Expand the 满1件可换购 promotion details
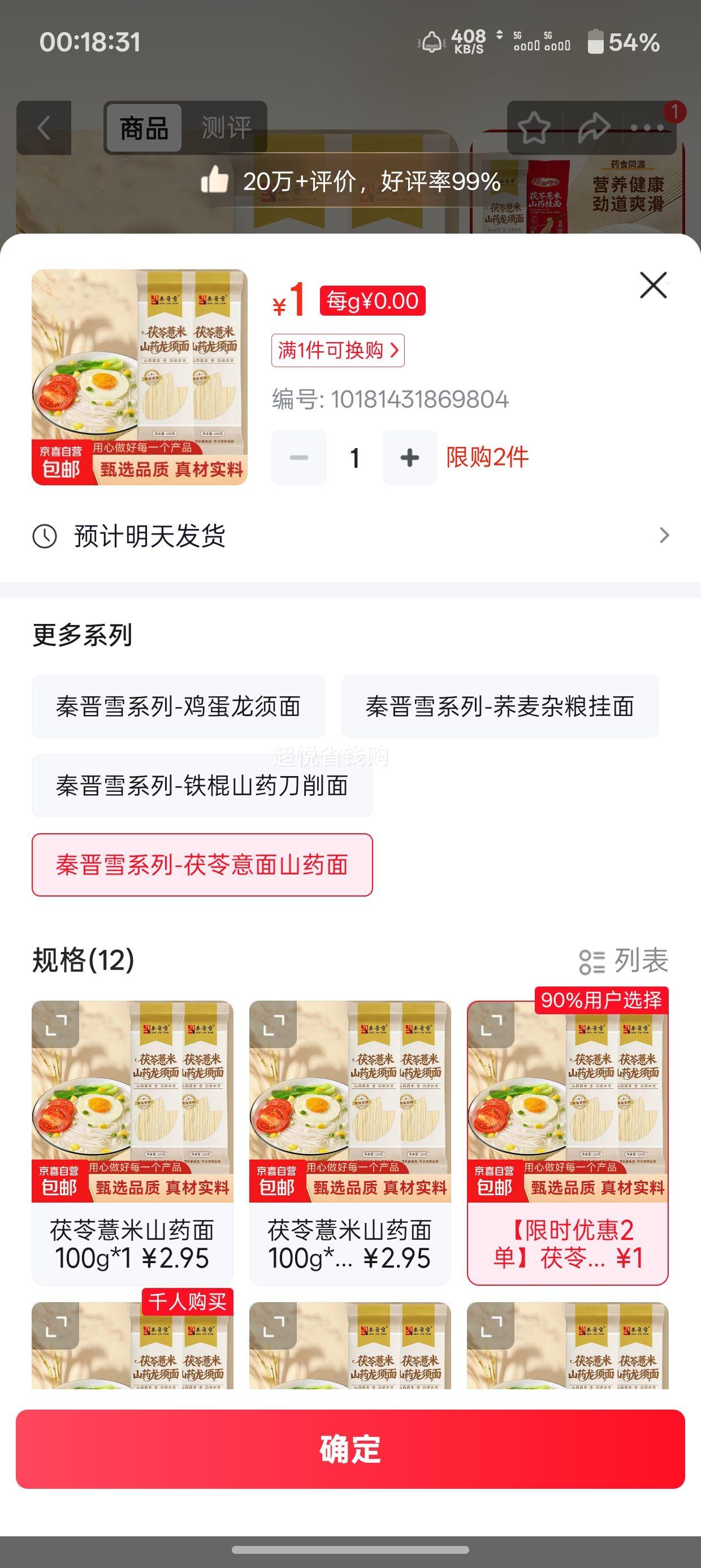 click(x=336, y=352)
